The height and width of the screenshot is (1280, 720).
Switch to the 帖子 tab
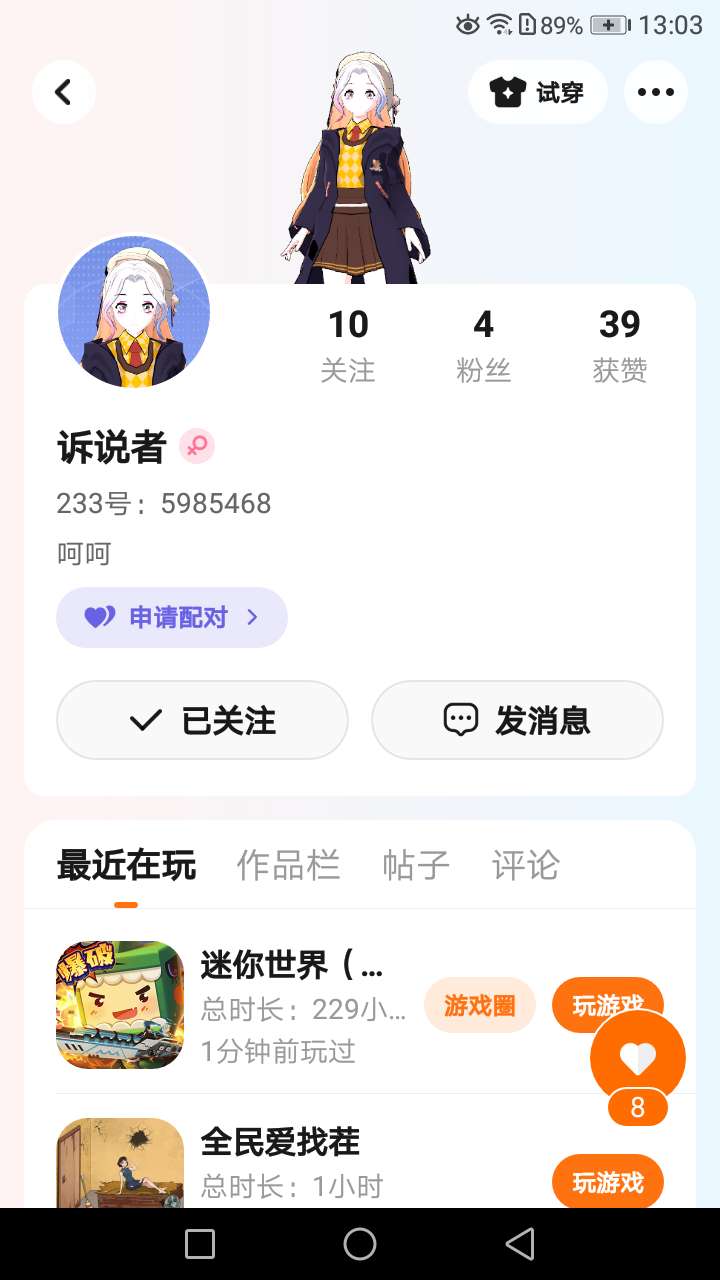(416, 865)
